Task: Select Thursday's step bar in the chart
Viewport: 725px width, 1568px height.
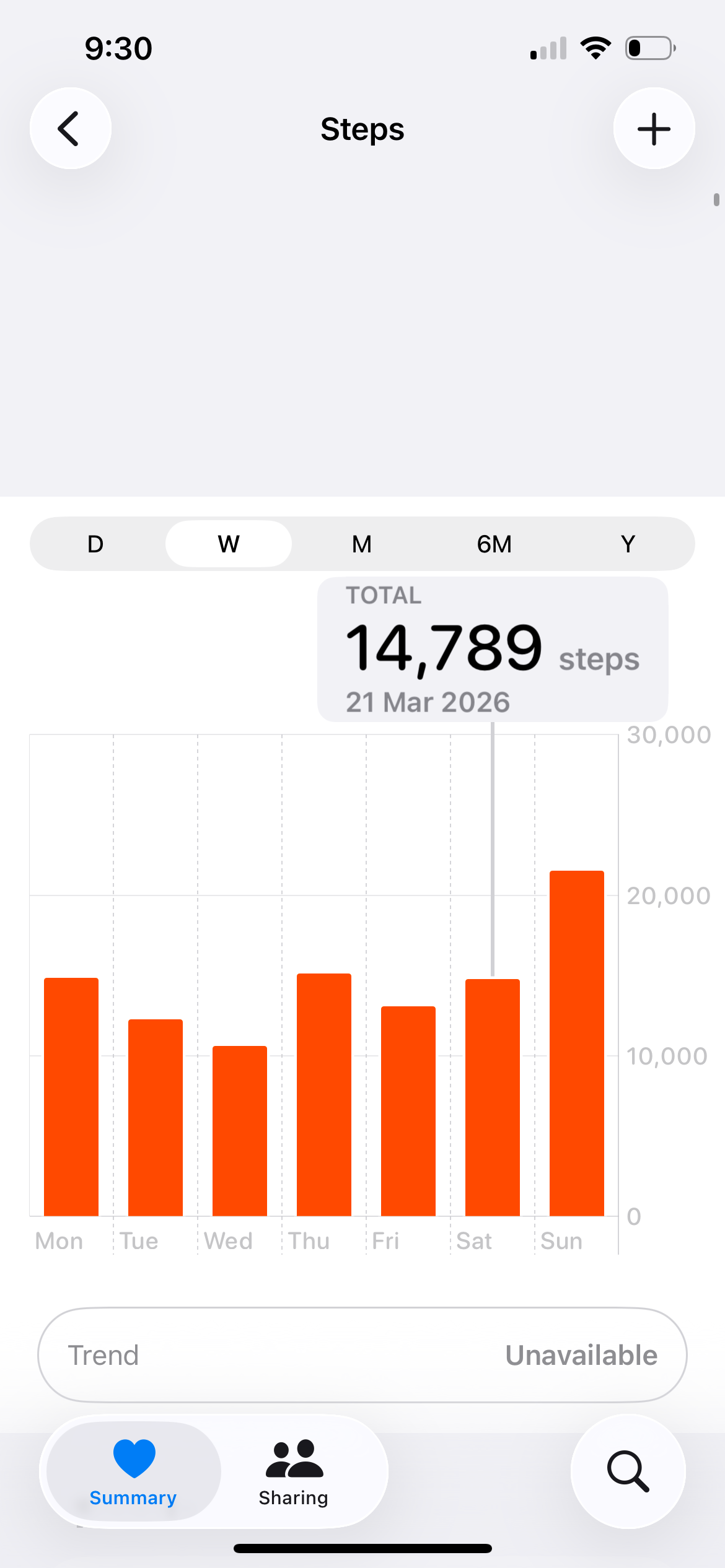Action: 324,1094
